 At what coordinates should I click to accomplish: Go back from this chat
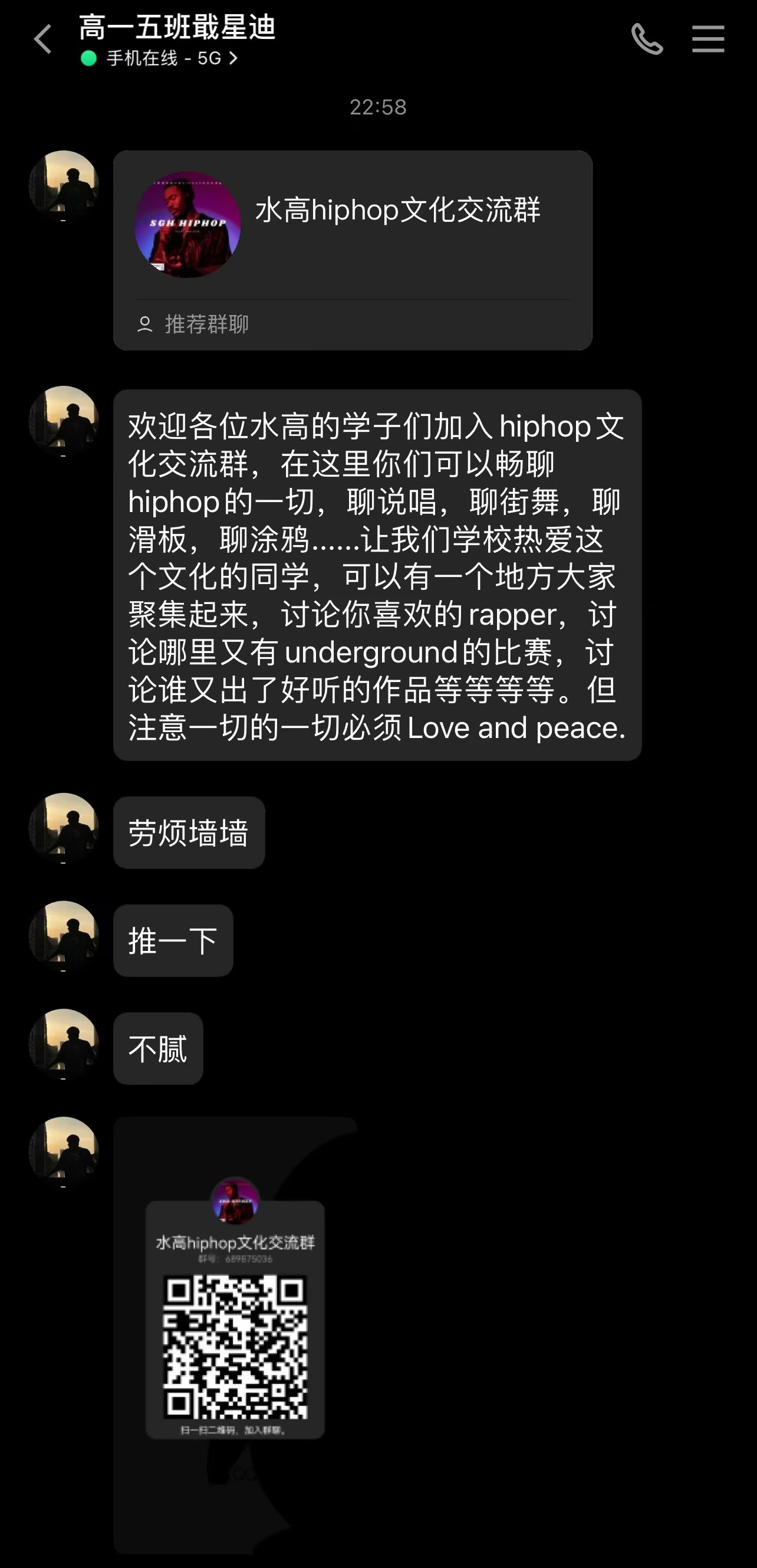[42, 40]
